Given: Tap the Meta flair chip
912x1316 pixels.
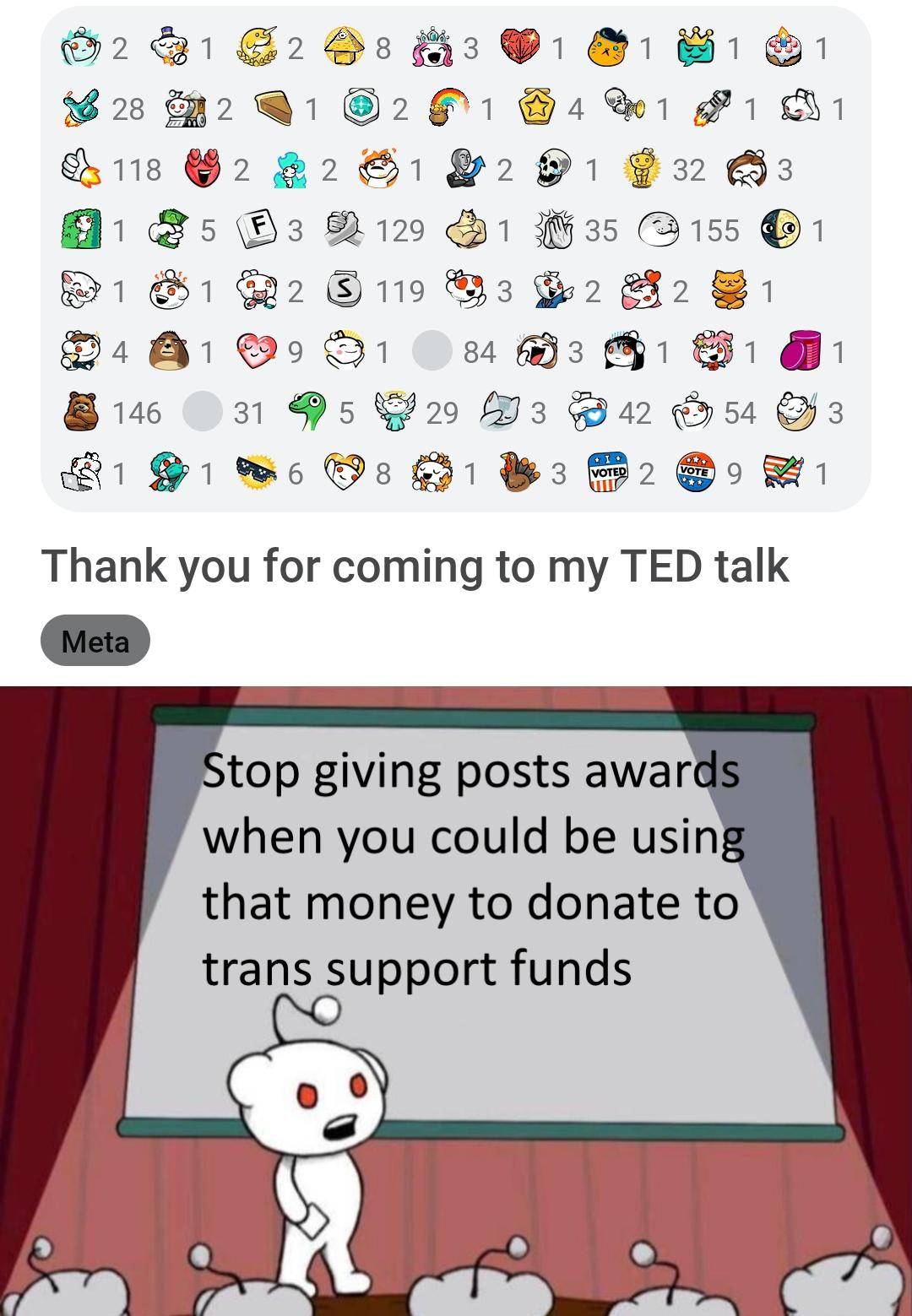Looking at the screenshot, I should [x=95, y=642].
